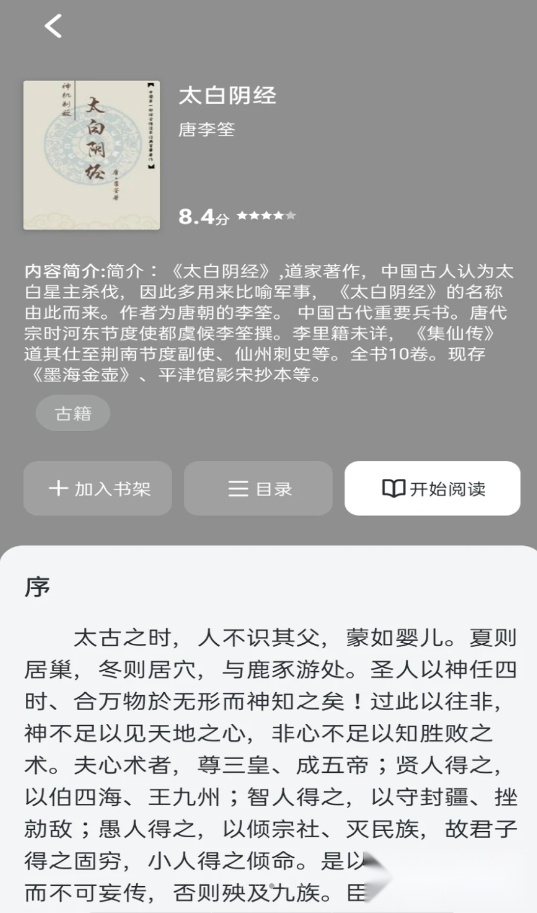
Task: Open the 目录 table of contents
Action: tap(259, 488)
